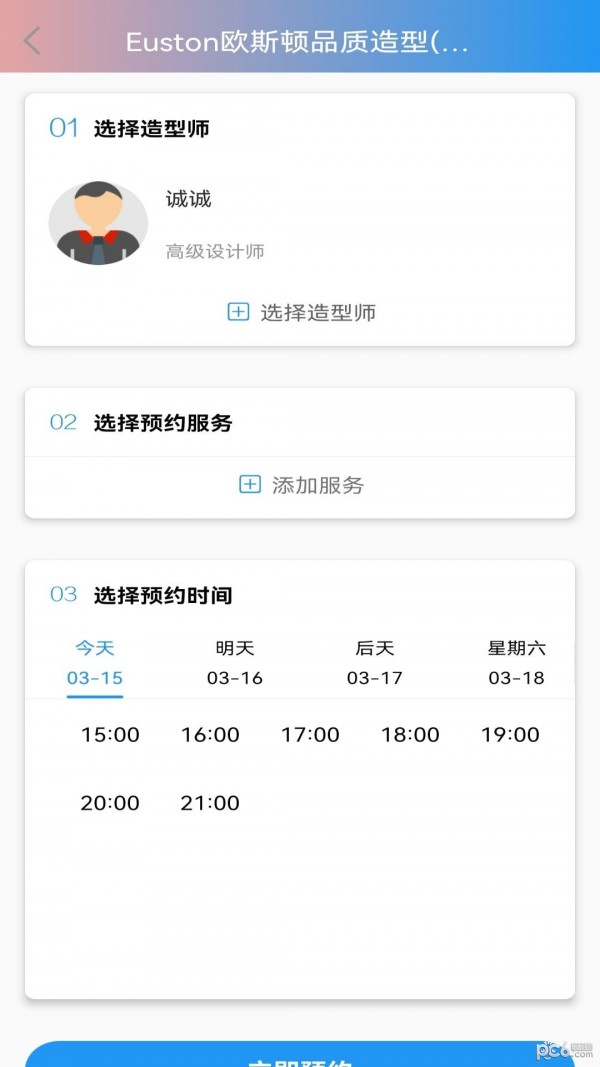Go back using the header arrow

pos(33,42)
